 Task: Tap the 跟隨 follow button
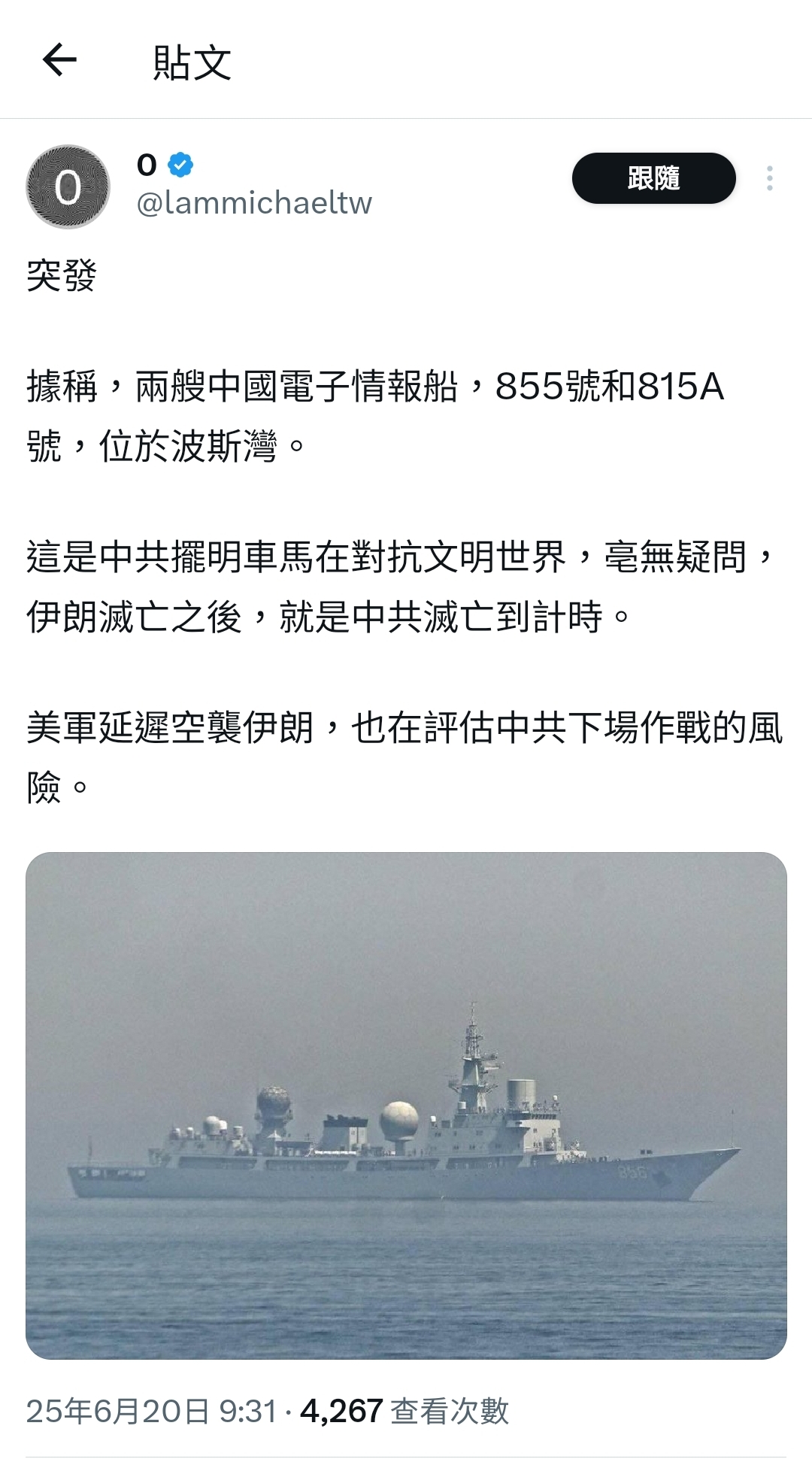(653, 178)
